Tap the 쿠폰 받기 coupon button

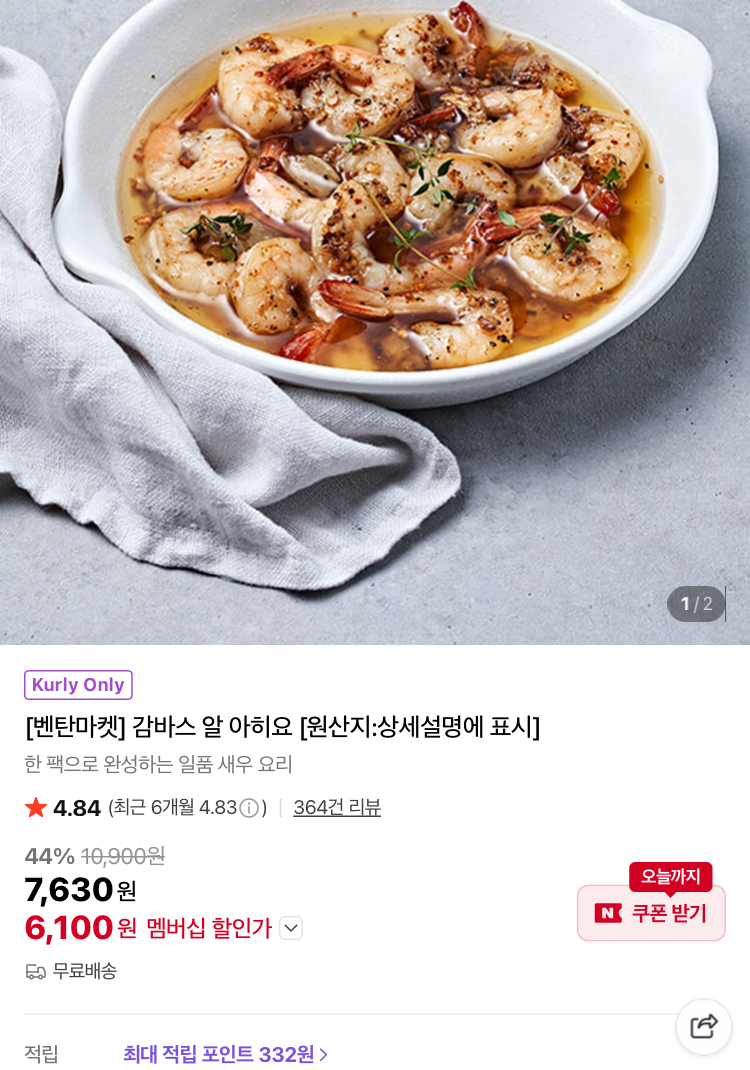click(x=651, y=913)
